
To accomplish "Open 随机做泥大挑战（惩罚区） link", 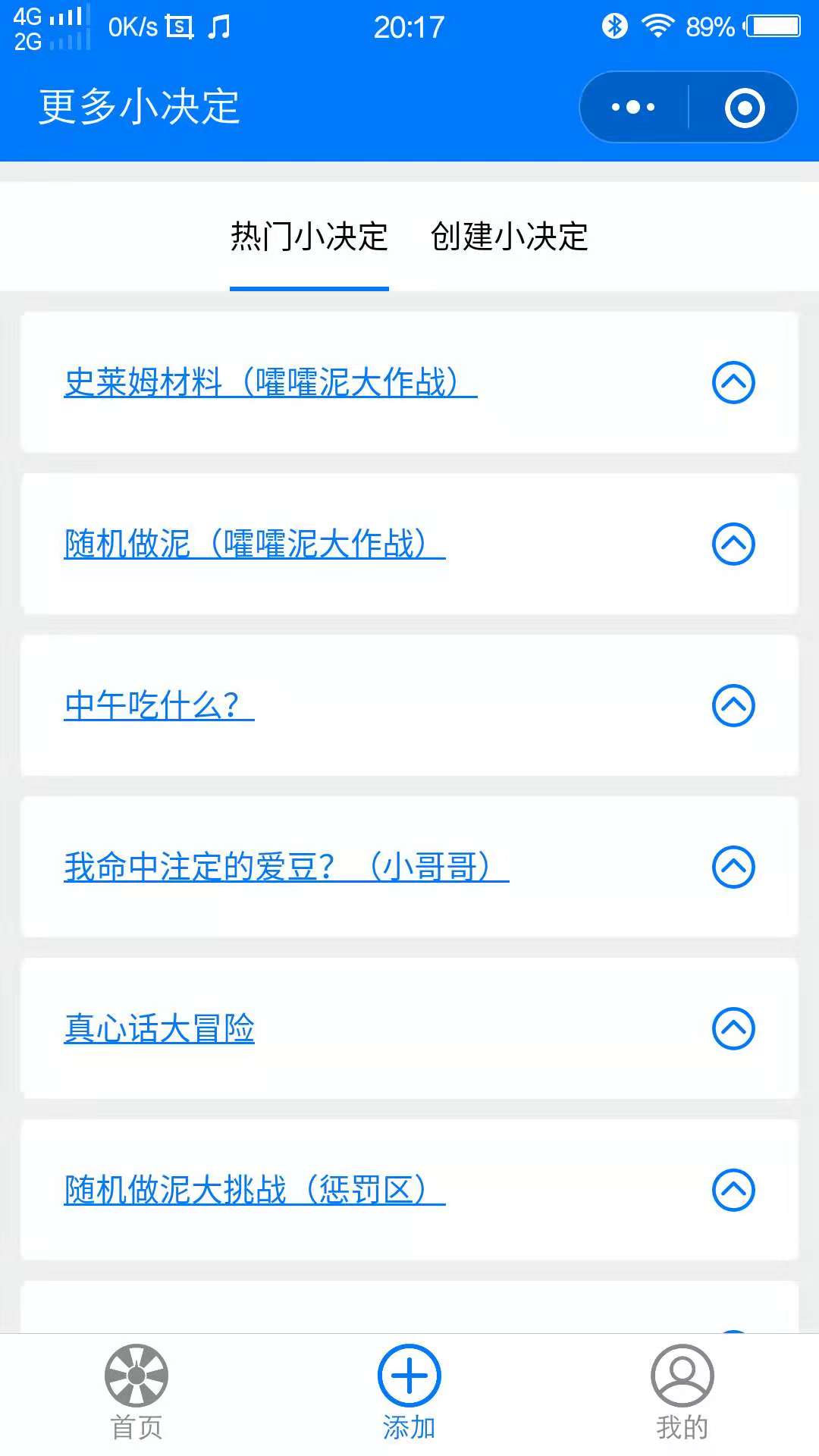I will pyautogui.click(x=255, y=1190).
